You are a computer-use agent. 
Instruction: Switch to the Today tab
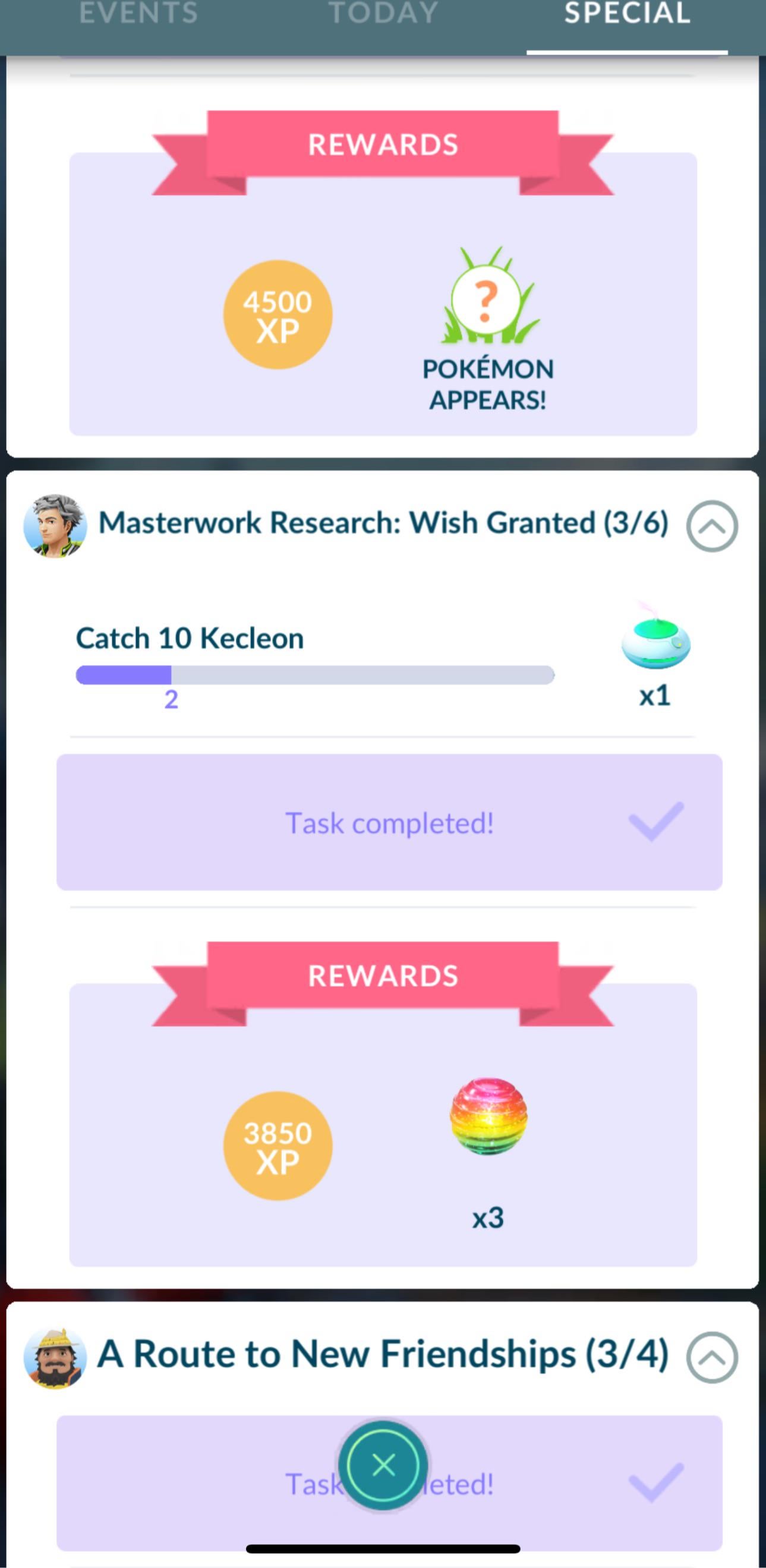tap(383, 14)
